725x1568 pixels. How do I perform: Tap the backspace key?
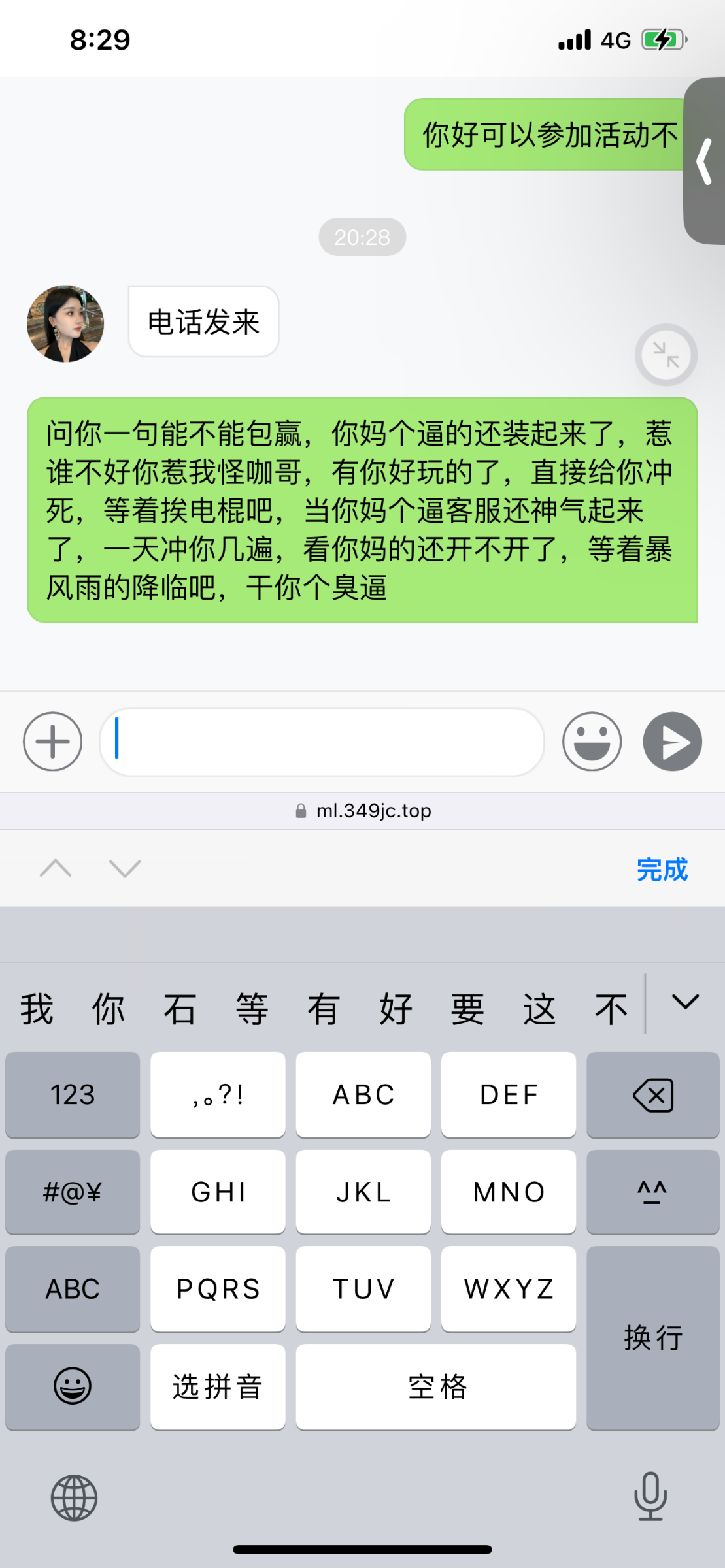(x=652, y=1095)
